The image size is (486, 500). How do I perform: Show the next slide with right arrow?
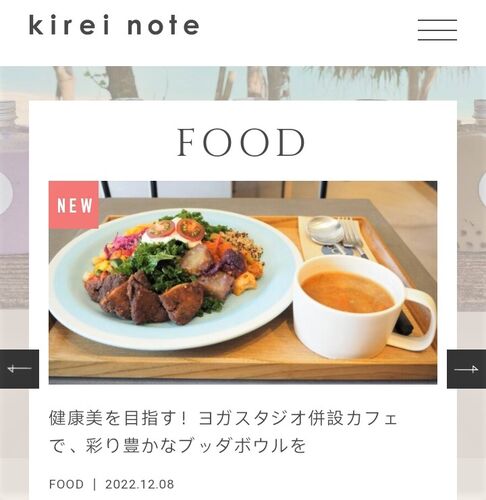pyautogui.click(x=466, y=369)
